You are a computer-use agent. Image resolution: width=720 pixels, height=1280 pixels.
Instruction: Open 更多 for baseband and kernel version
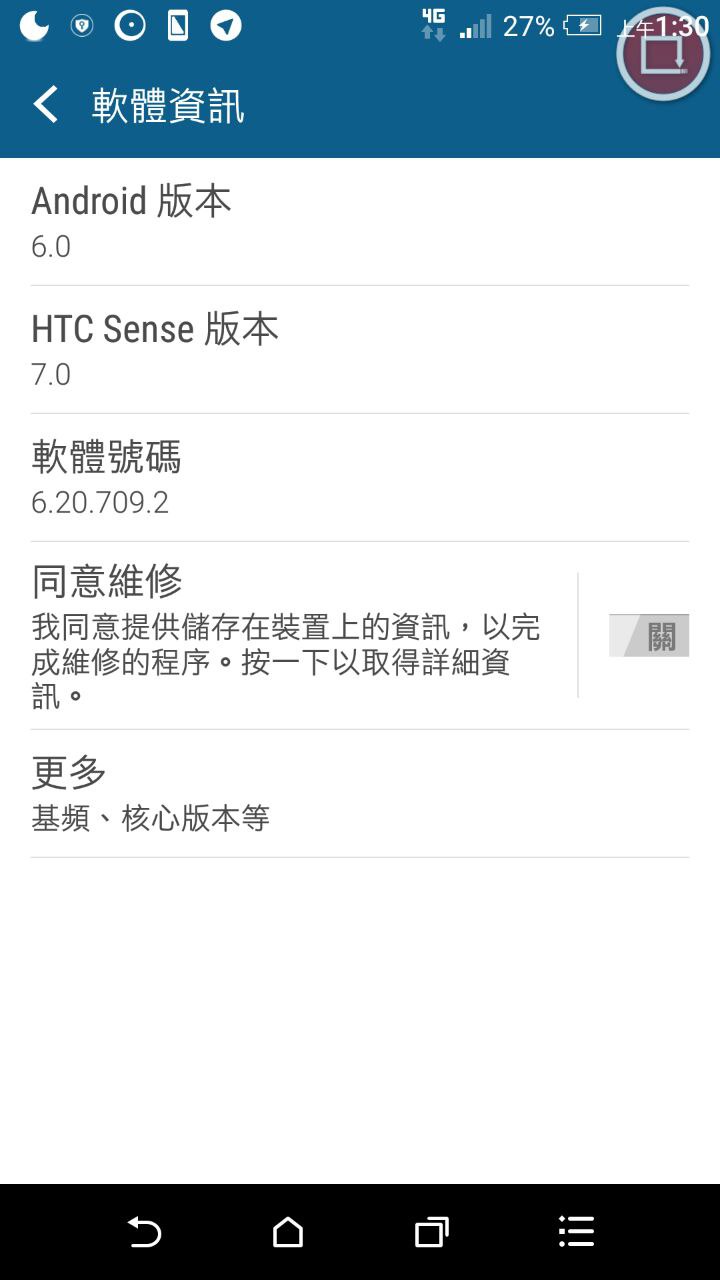(x=360, y=794)
